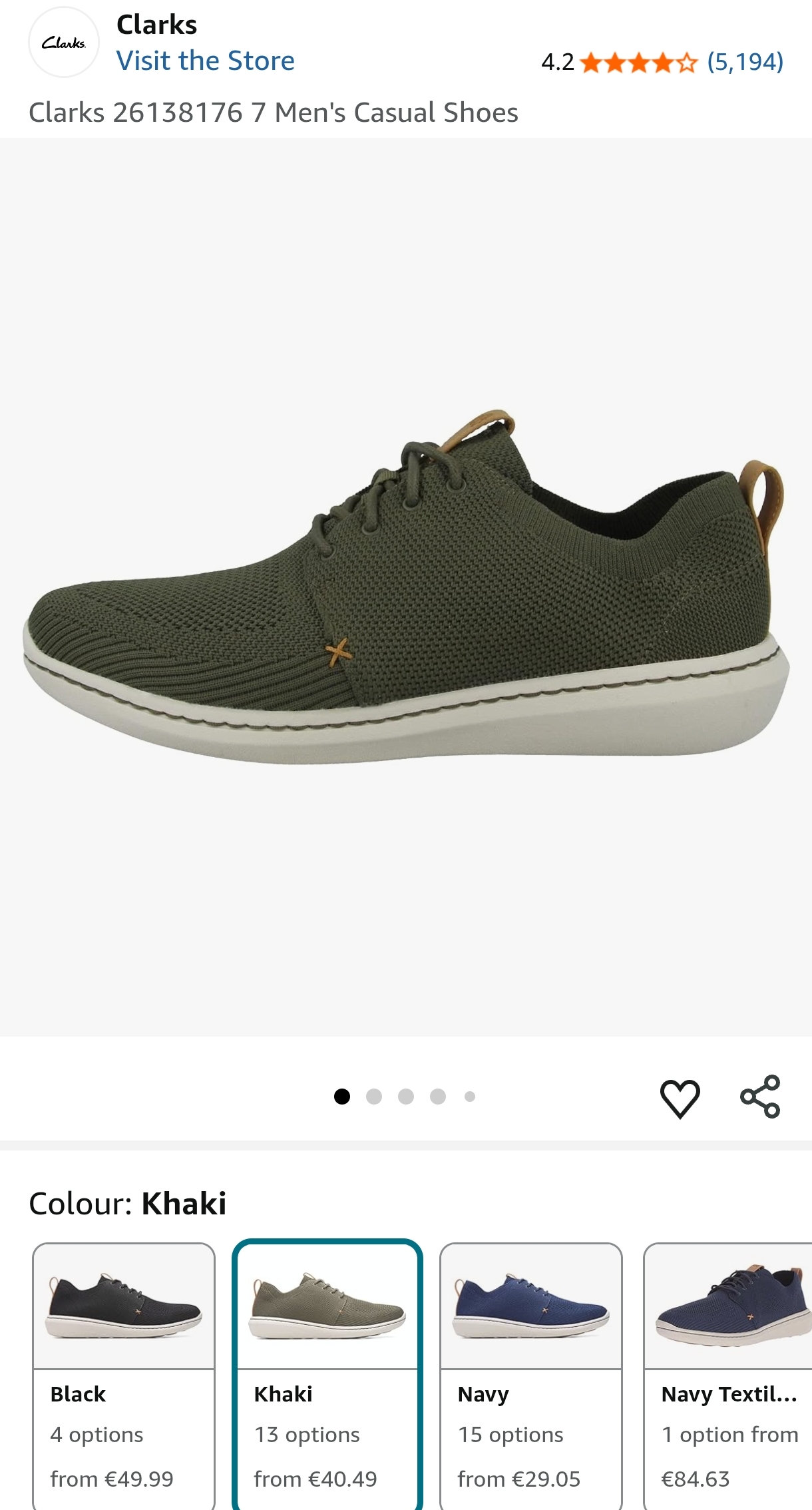Visit the Clarks store
Screen dimensions: 812x1510
(205, 61)
